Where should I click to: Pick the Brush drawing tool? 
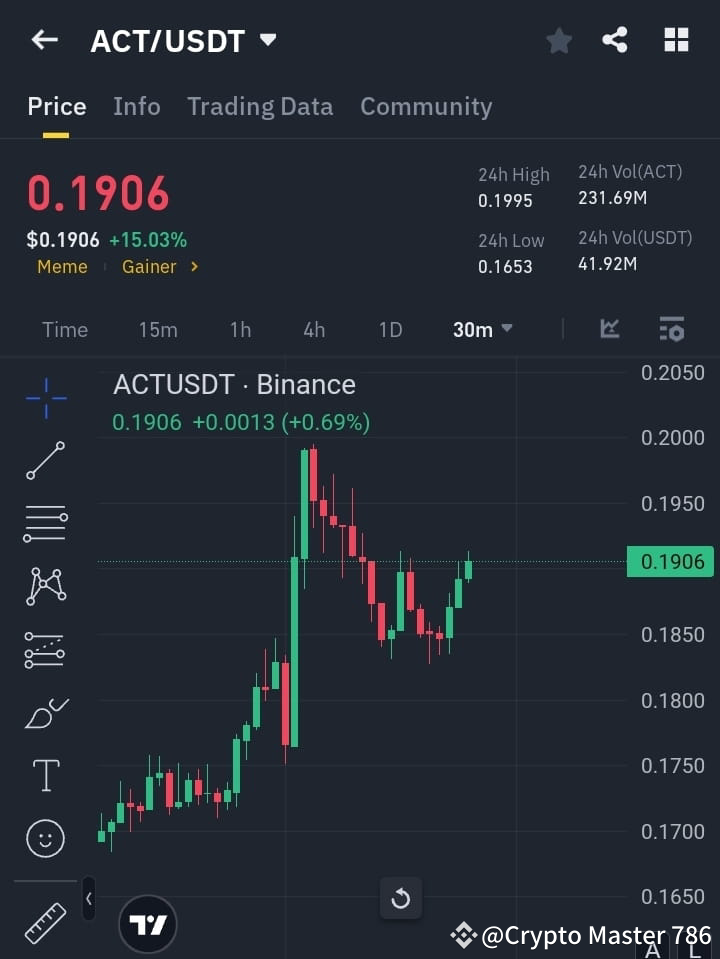[x=45, y=712]
